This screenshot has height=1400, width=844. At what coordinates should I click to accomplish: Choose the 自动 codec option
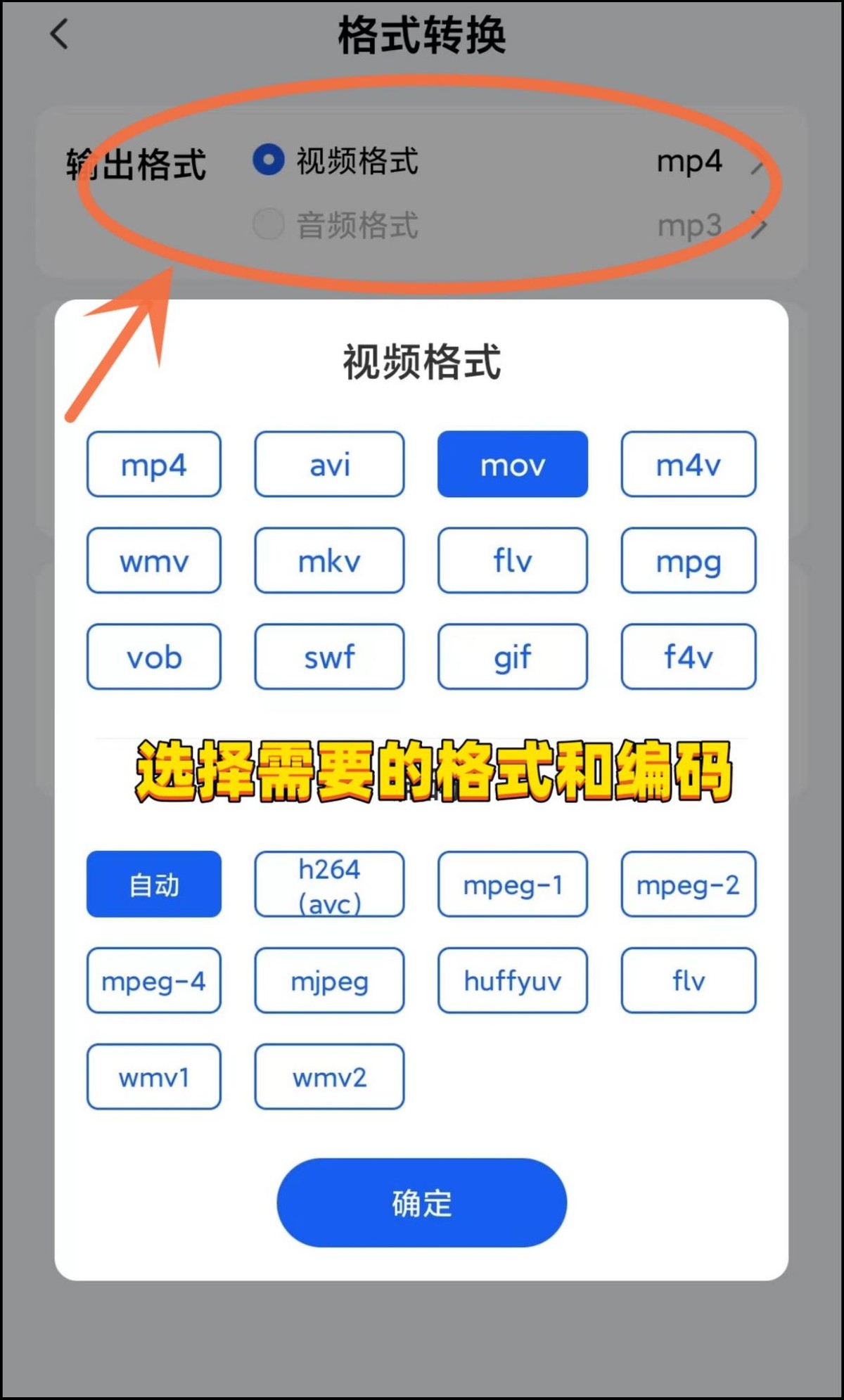click(x=153, y=884)
